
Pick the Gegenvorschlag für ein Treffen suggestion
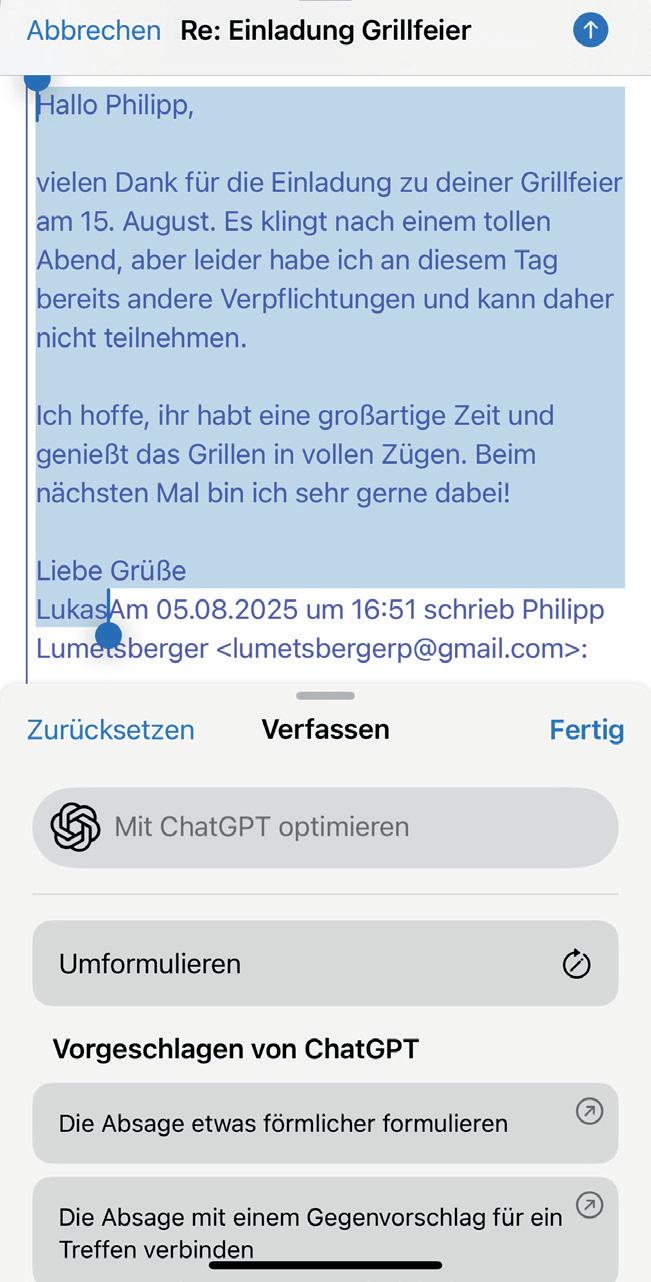pos(325,1230)
